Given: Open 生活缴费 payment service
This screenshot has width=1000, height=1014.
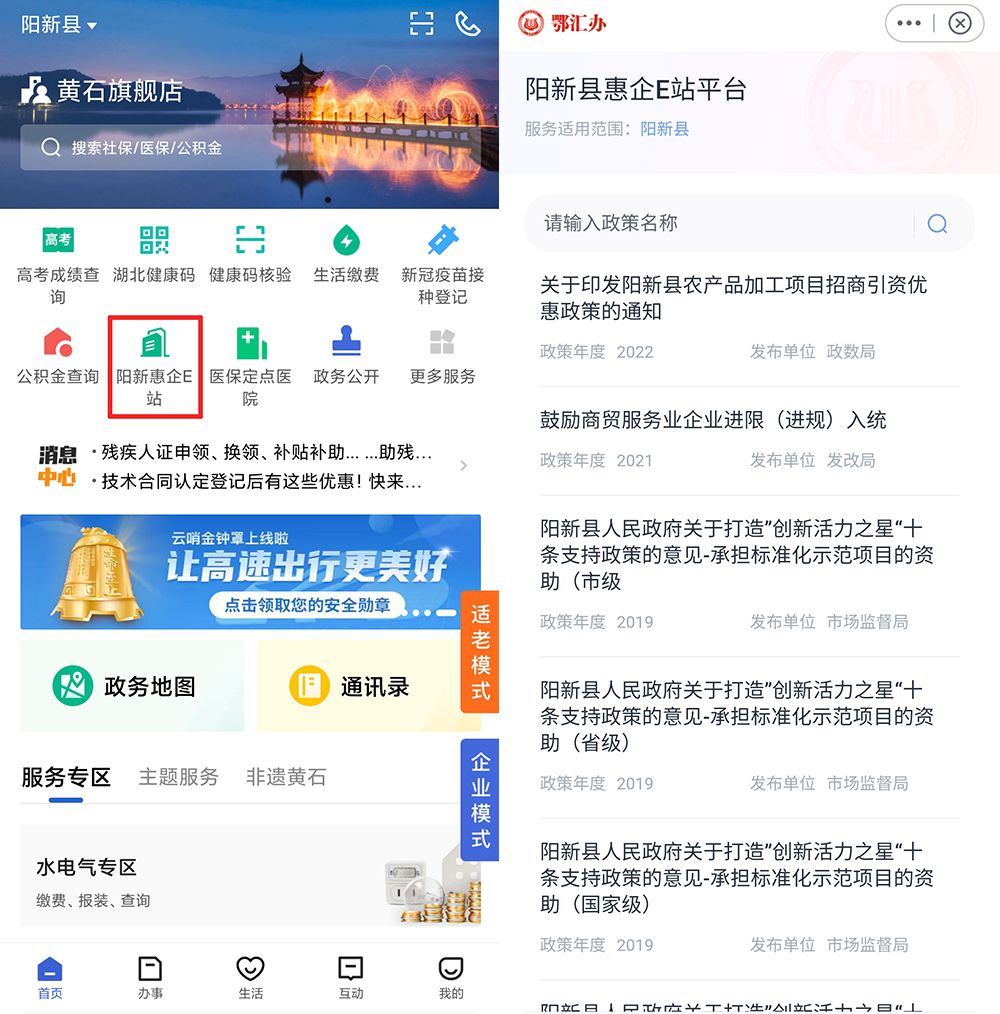Looking at the screenshot, I should point(345,250).
